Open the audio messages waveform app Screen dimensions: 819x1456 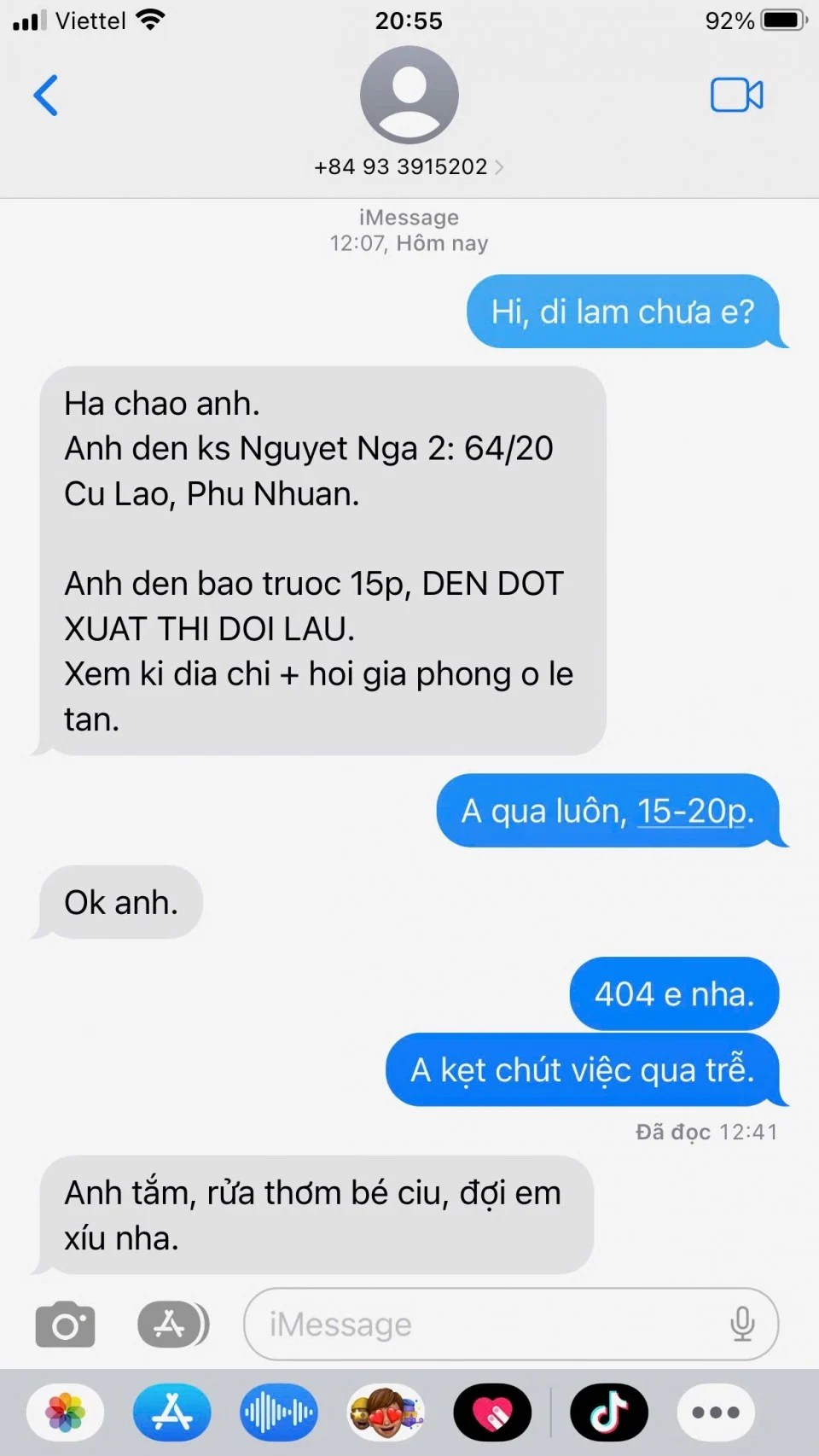[279, 1412]
